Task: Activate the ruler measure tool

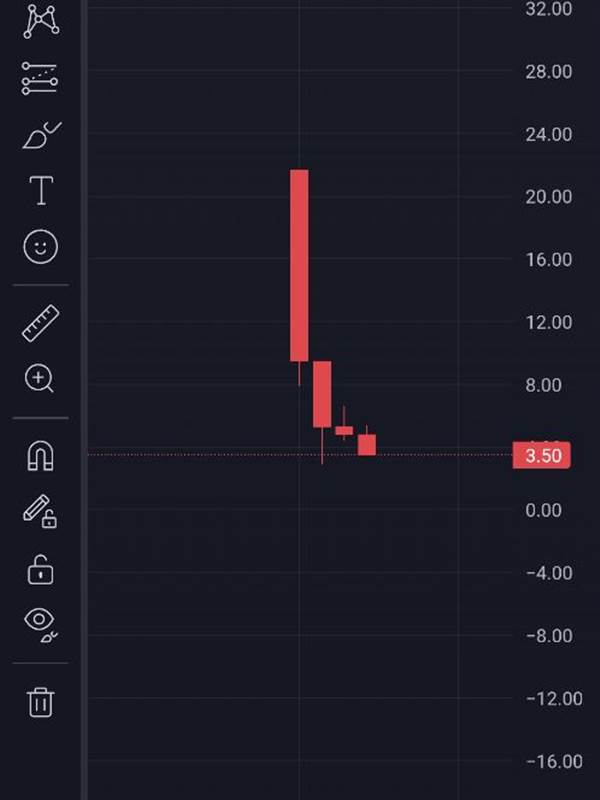Action: click(40, 323)
